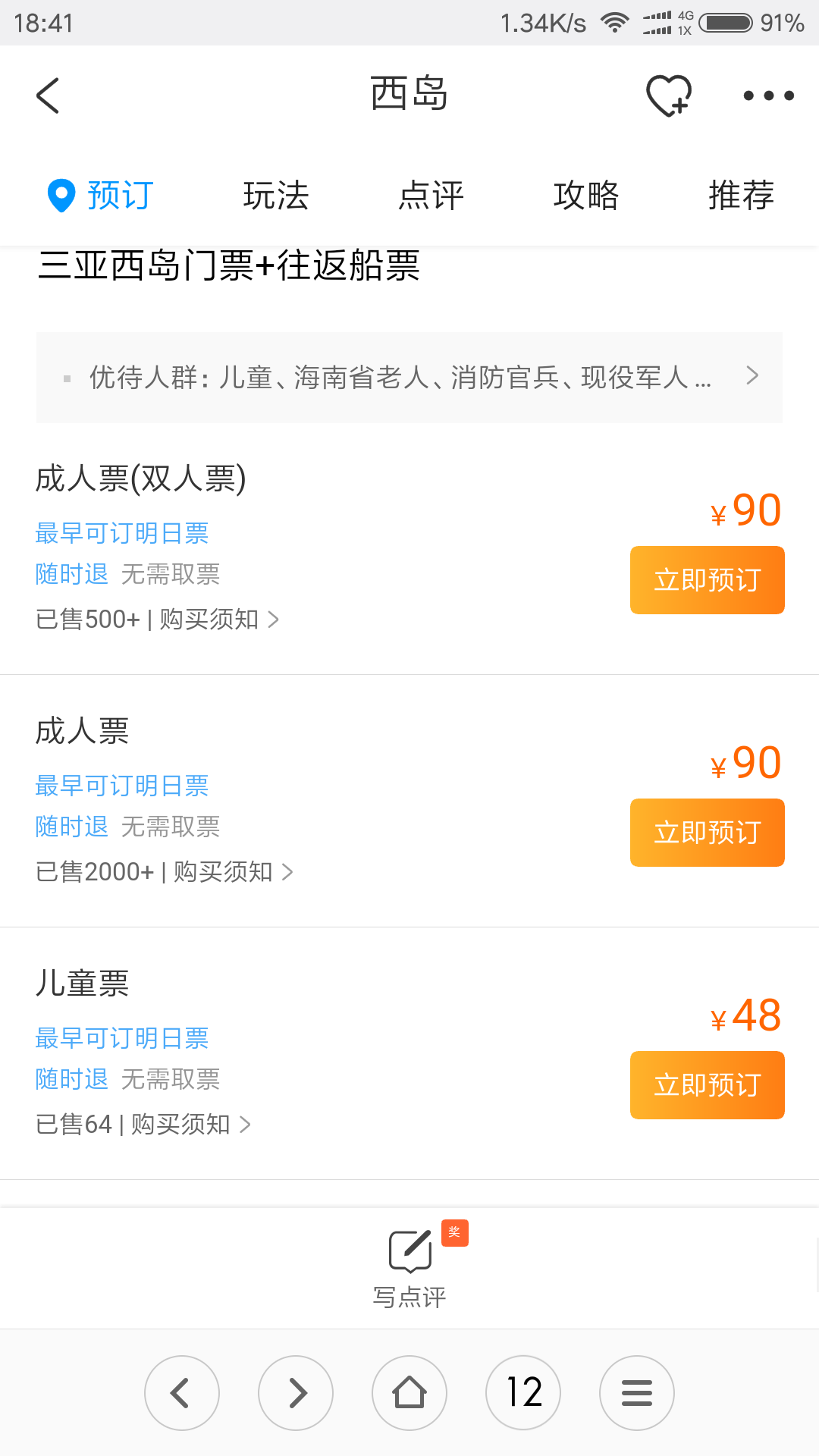Expand the 优待人群 details row
The image size is (819, 1456).
409,377
